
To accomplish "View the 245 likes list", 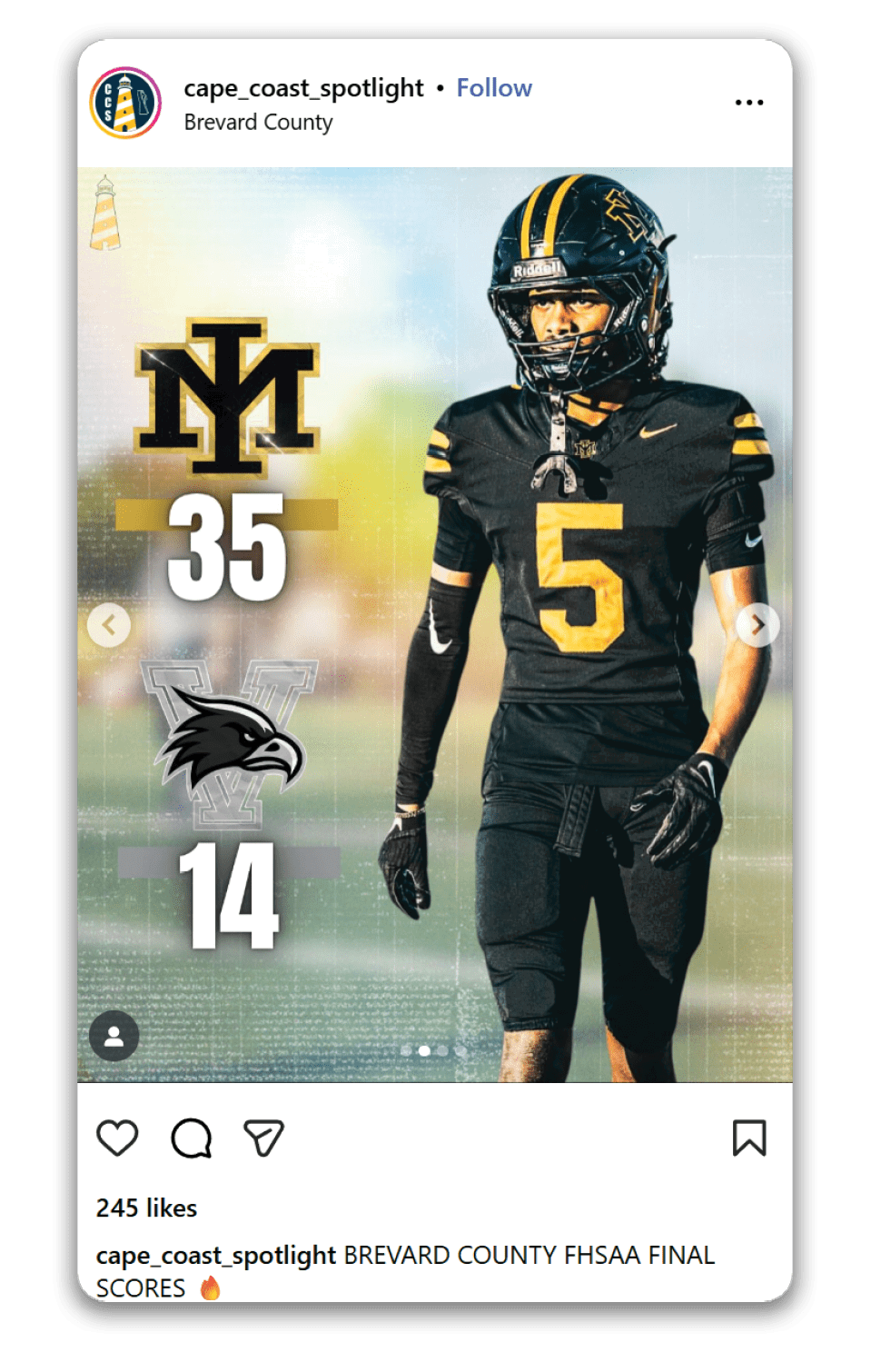I will tap(146, 1208).
